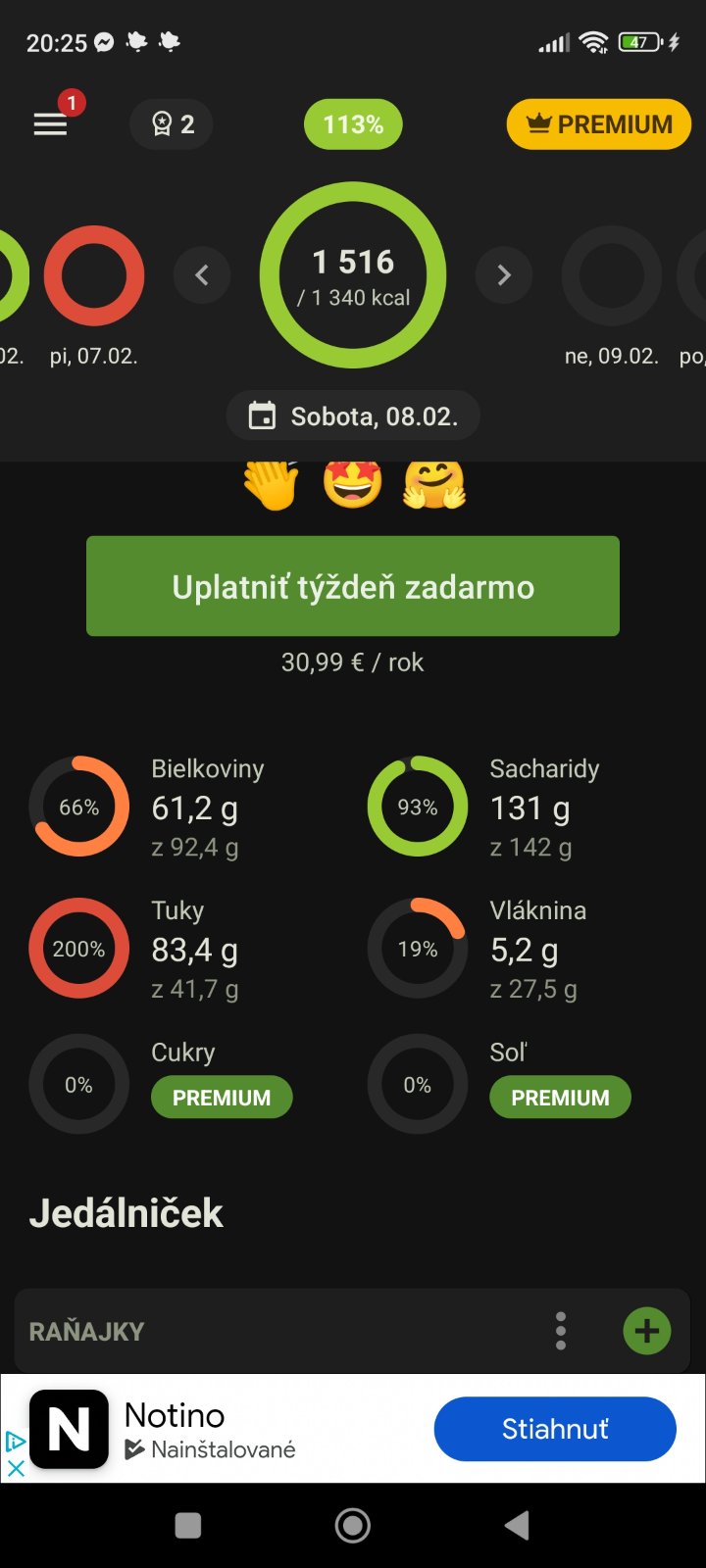Screen dimensions: 706x1568
Task: Open the achievements badge showing 2
Action: click(x=172, y=124)
